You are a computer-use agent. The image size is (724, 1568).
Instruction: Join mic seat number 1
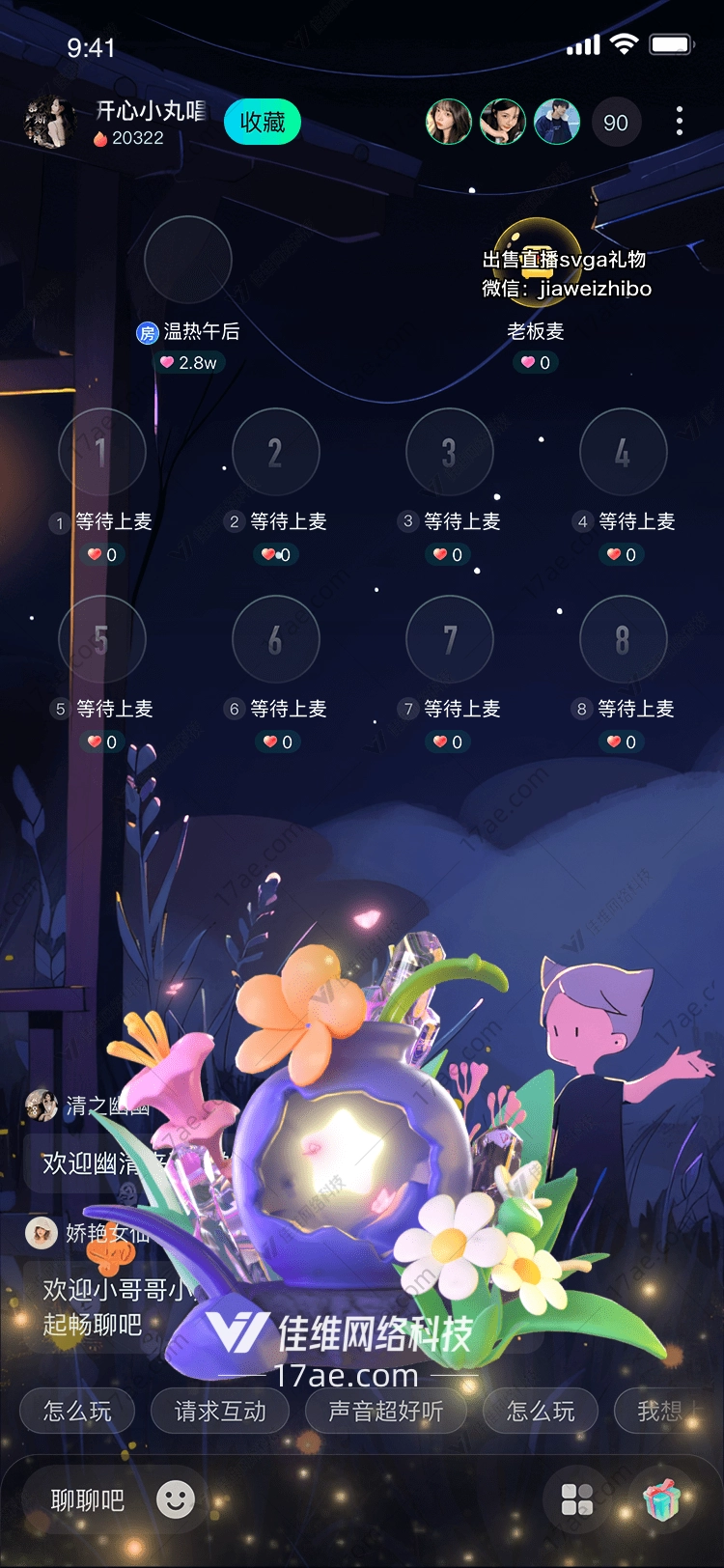(102, 452)
